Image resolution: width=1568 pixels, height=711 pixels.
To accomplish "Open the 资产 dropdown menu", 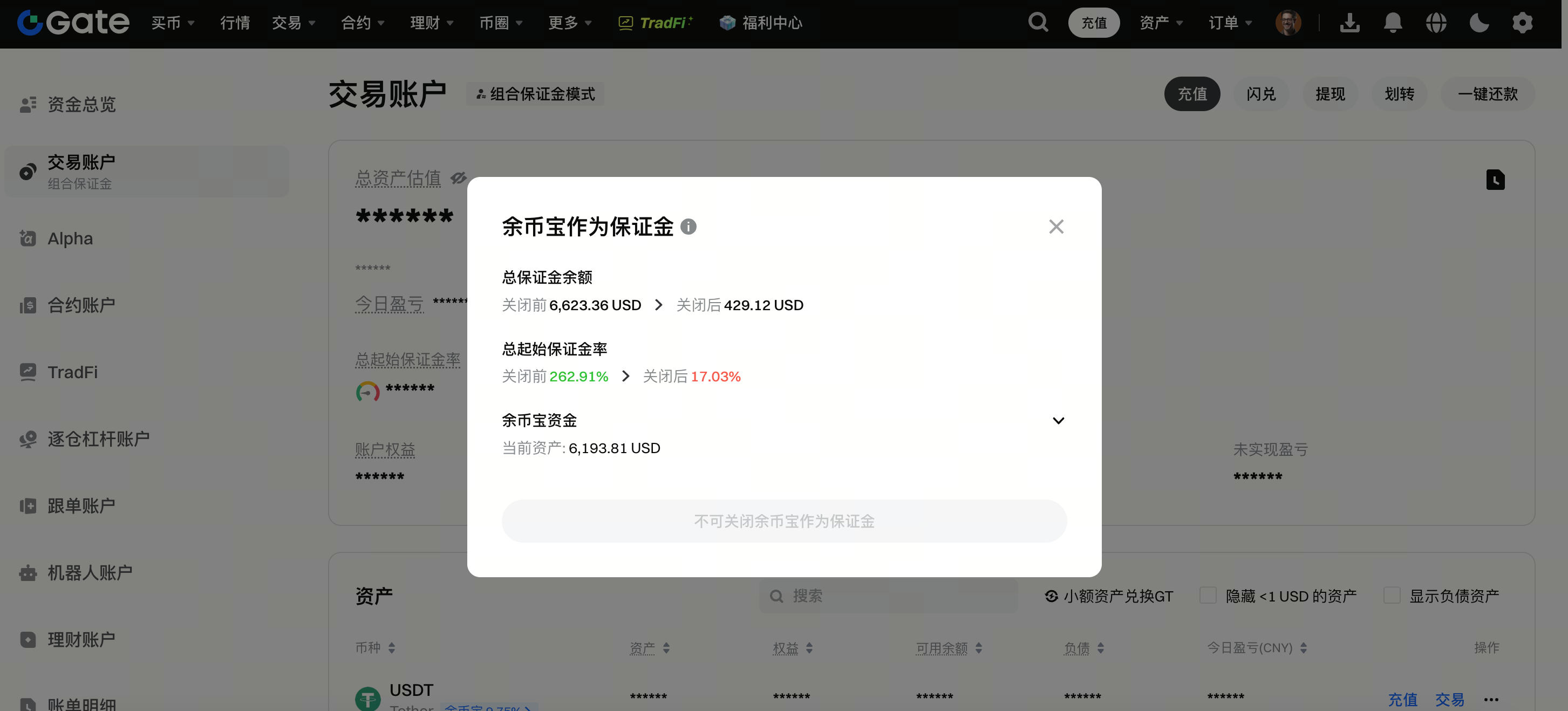I will click(x=1160, y=23).
